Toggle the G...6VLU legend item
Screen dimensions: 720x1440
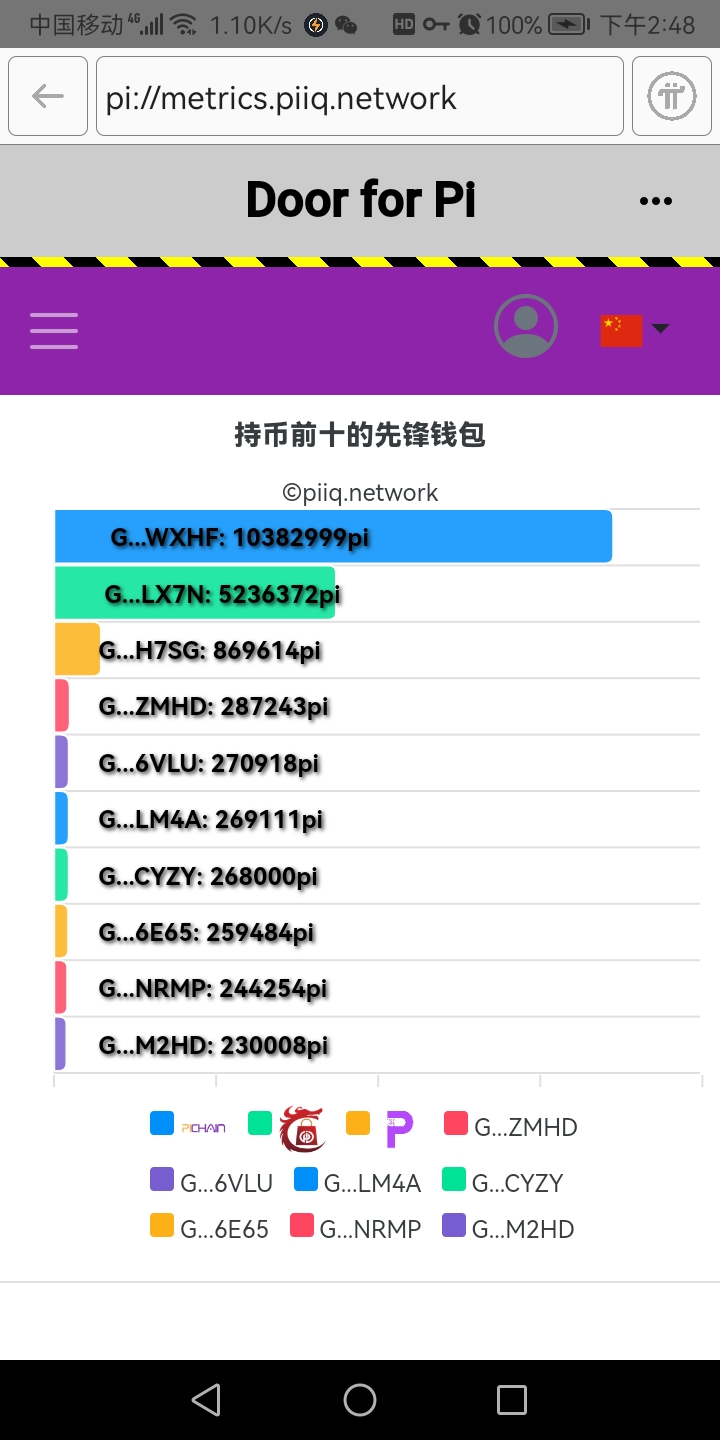click(x=211, y=1183)
